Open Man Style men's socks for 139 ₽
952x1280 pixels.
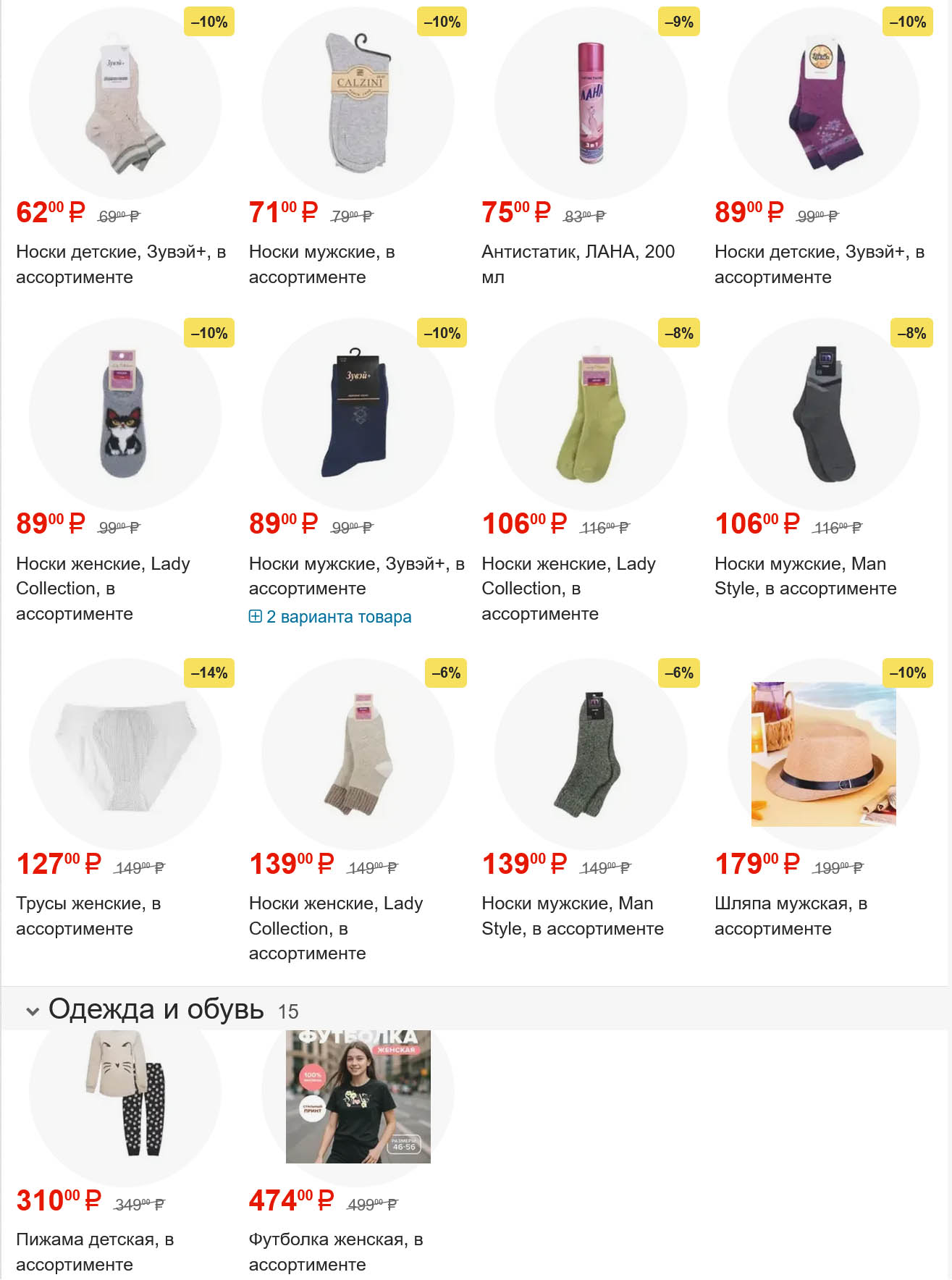(572, 916)
